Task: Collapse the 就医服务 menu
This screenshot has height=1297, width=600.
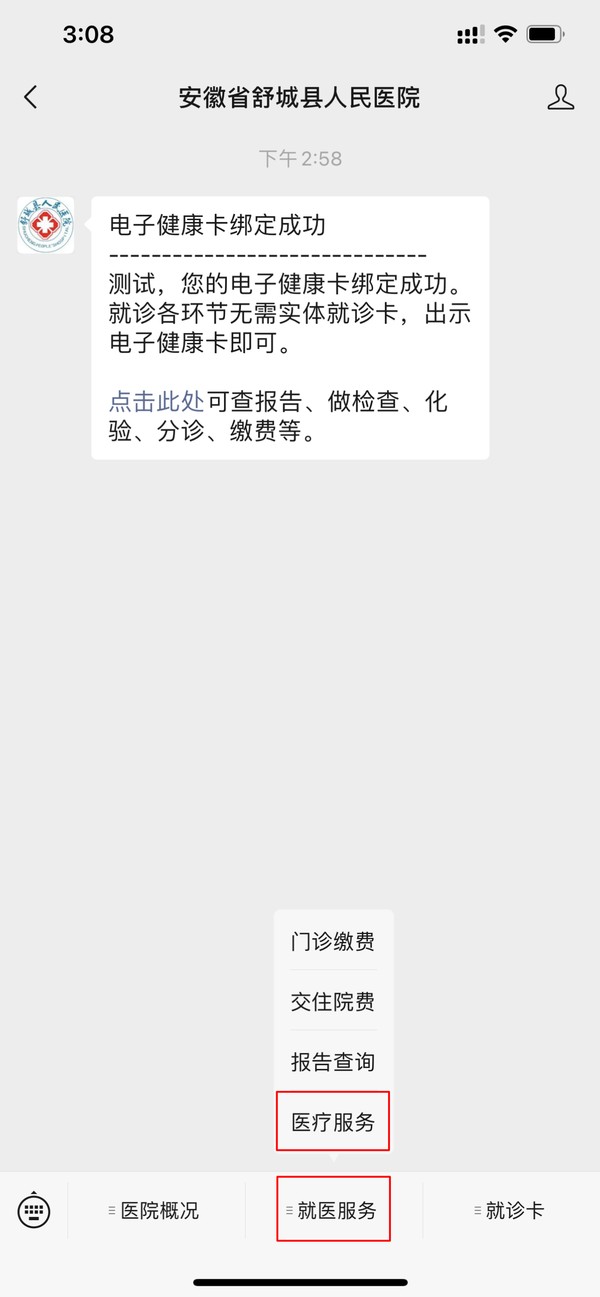Action: [x=333, y=1210]
